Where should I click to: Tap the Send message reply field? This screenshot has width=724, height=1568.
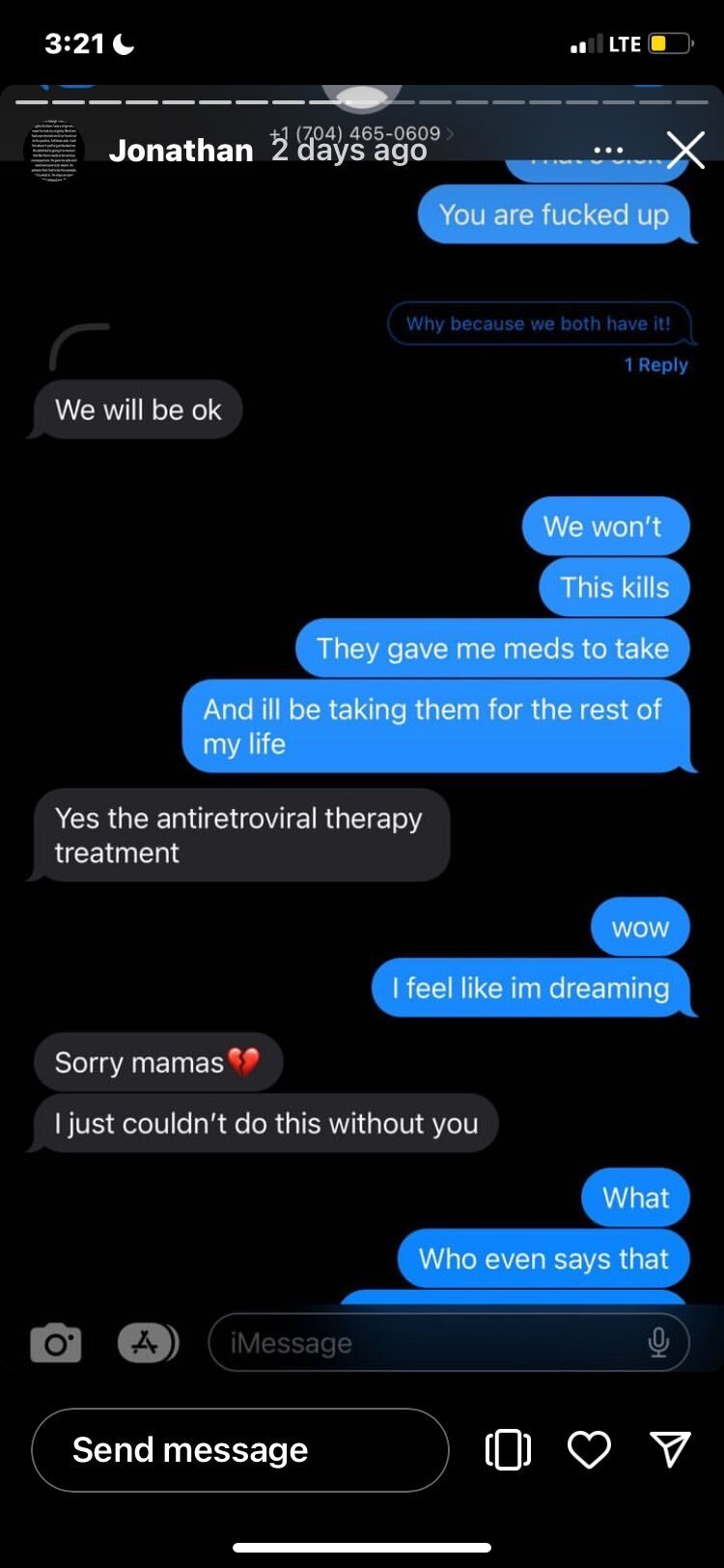pos(240,1449)
